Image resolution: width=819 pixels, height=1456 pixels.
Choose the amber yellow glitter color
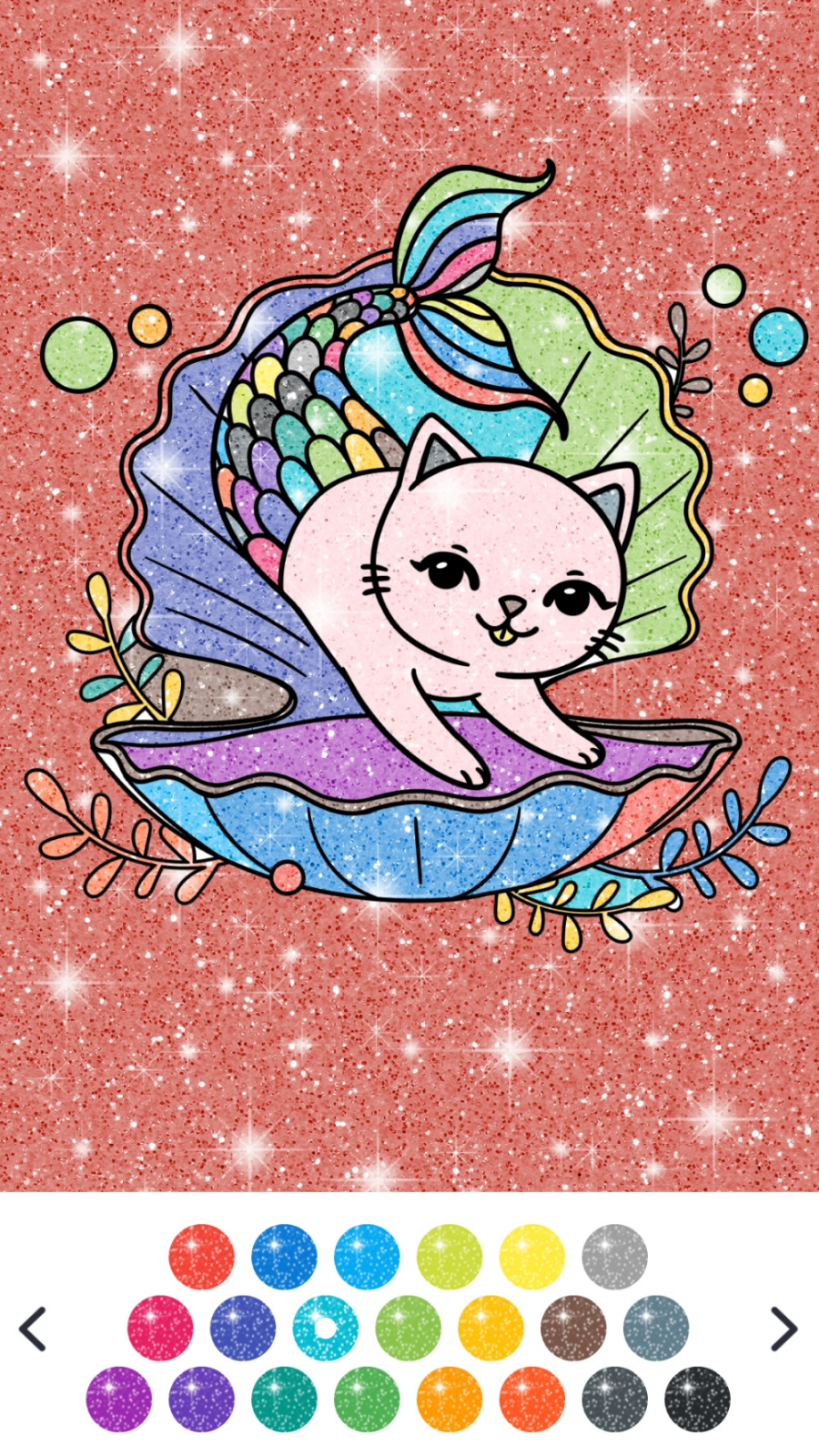tap(490, 1329)
